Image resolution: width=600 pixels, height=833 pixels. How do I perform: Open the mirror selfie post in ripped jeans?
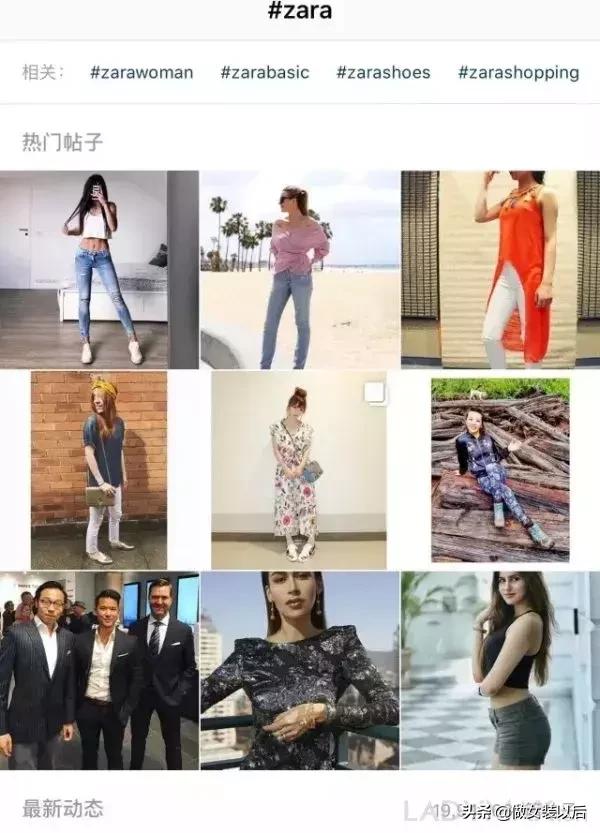click(x=99, y=269)
